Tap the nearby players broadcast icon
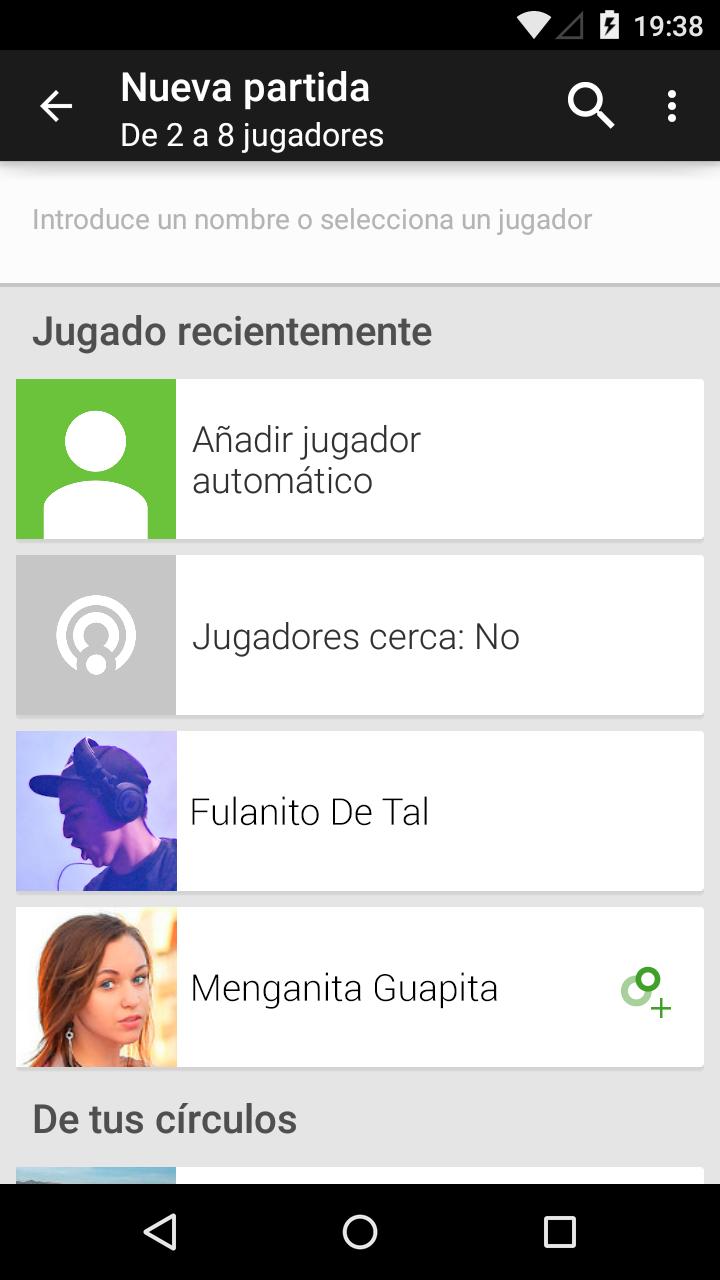This screenshot has width=720, height=1280. [x=95, y=634]
